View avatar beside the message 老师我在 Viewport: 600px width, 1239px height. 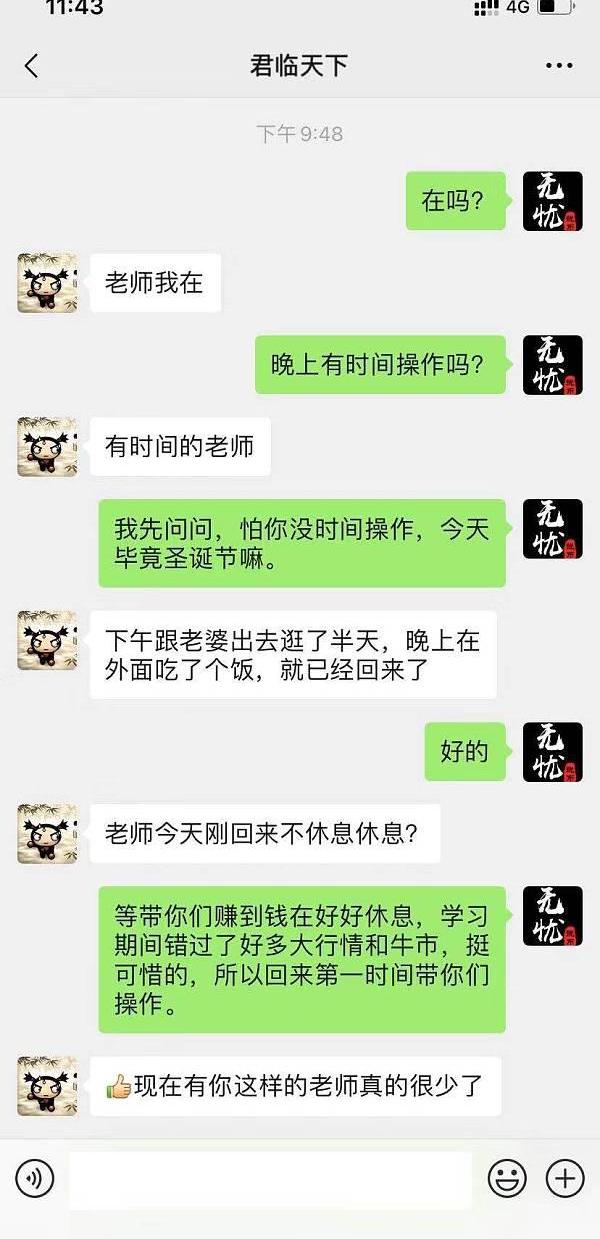pyautogui.click(x=47, y=283)
